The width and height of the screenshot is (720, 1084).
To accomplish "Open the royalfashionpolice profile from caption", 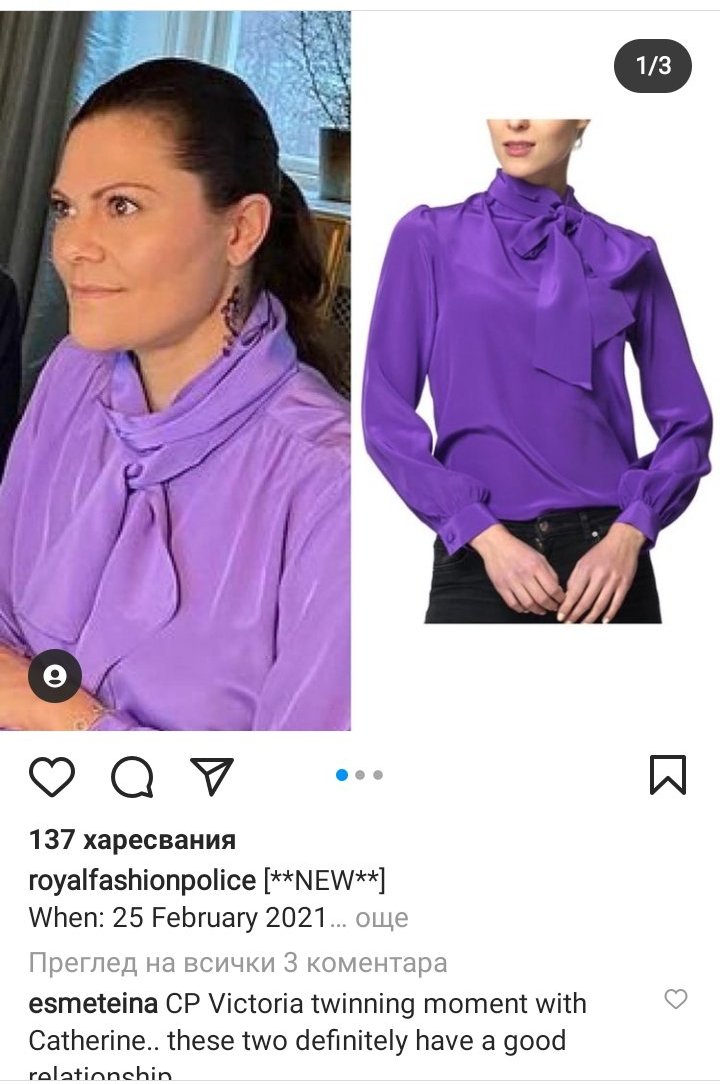I will point(142,880).
